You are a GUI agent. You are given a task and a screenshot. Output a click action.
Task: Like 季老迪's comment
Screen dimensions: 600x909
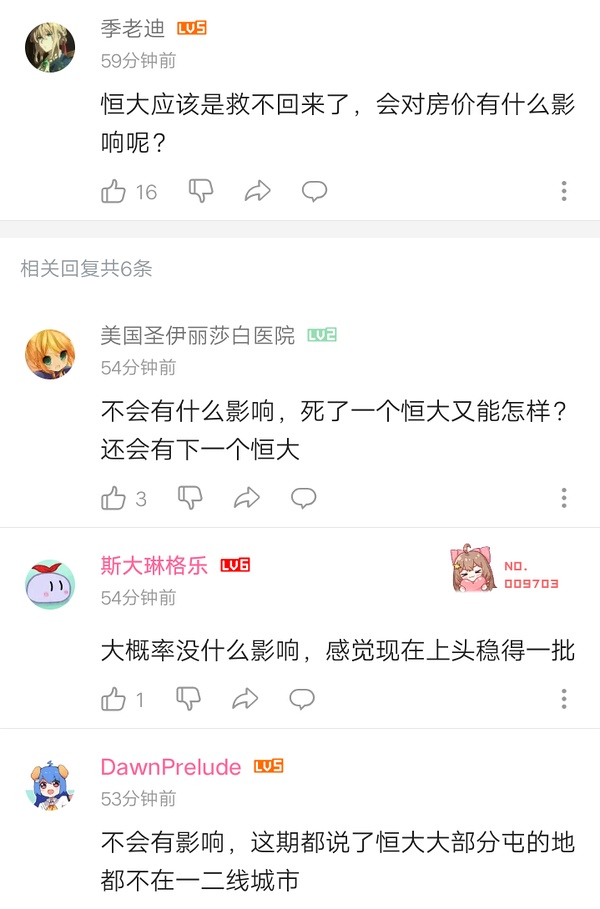(114, 191)
